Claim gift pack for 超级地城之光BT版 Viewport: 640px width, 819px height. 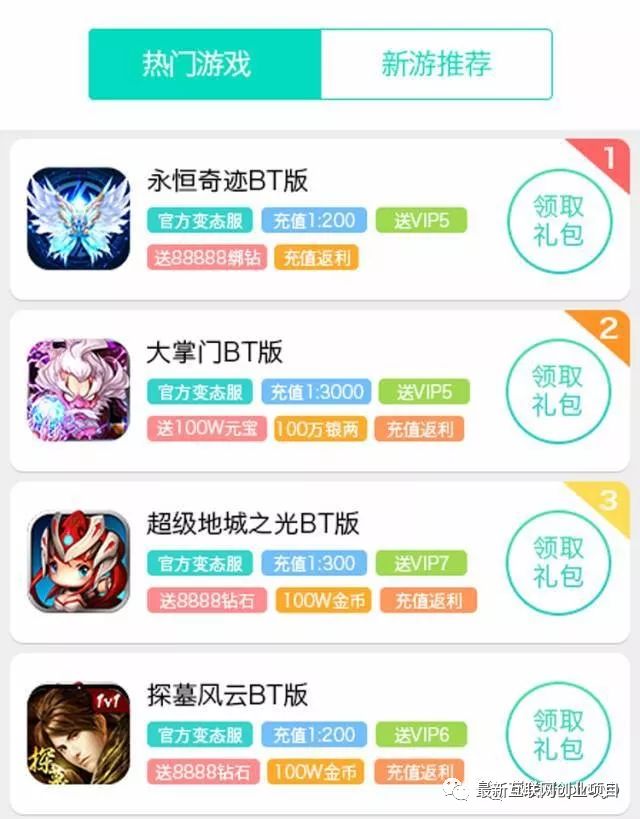(x=558, y=562)
